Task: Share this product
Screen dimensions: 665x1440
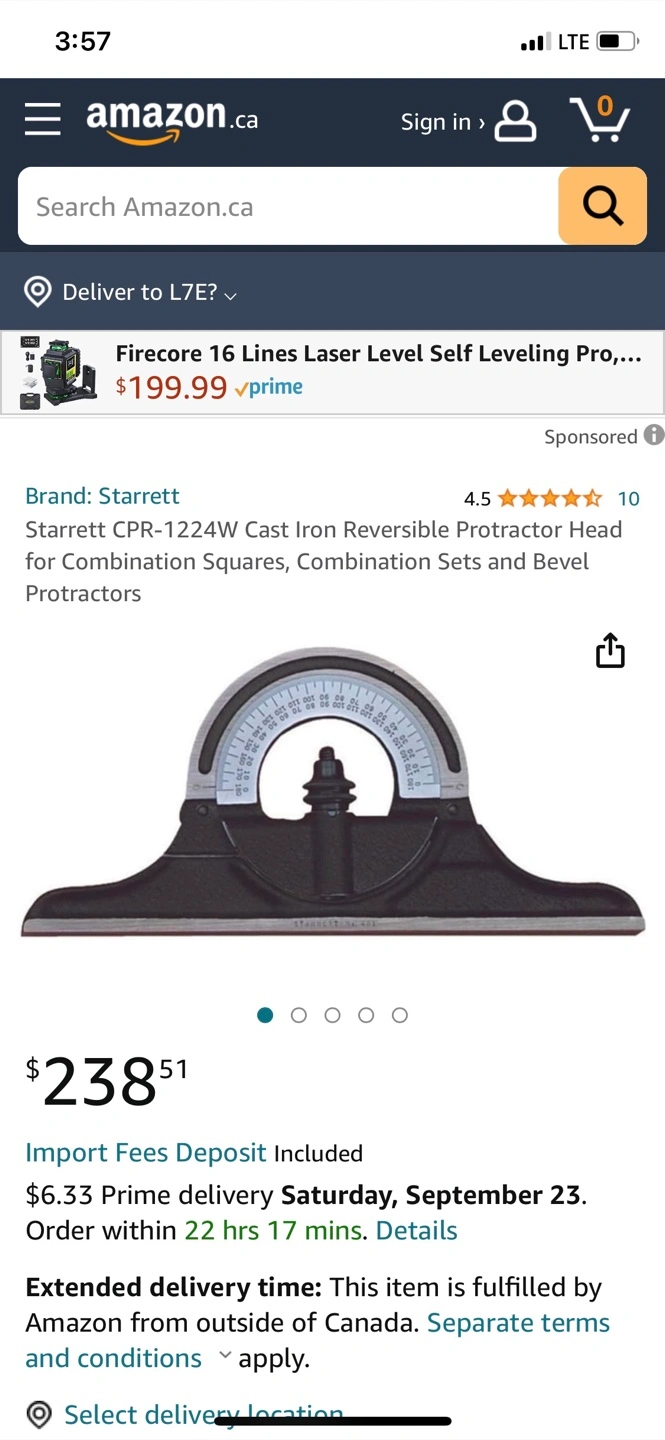Action: point(610,650)
